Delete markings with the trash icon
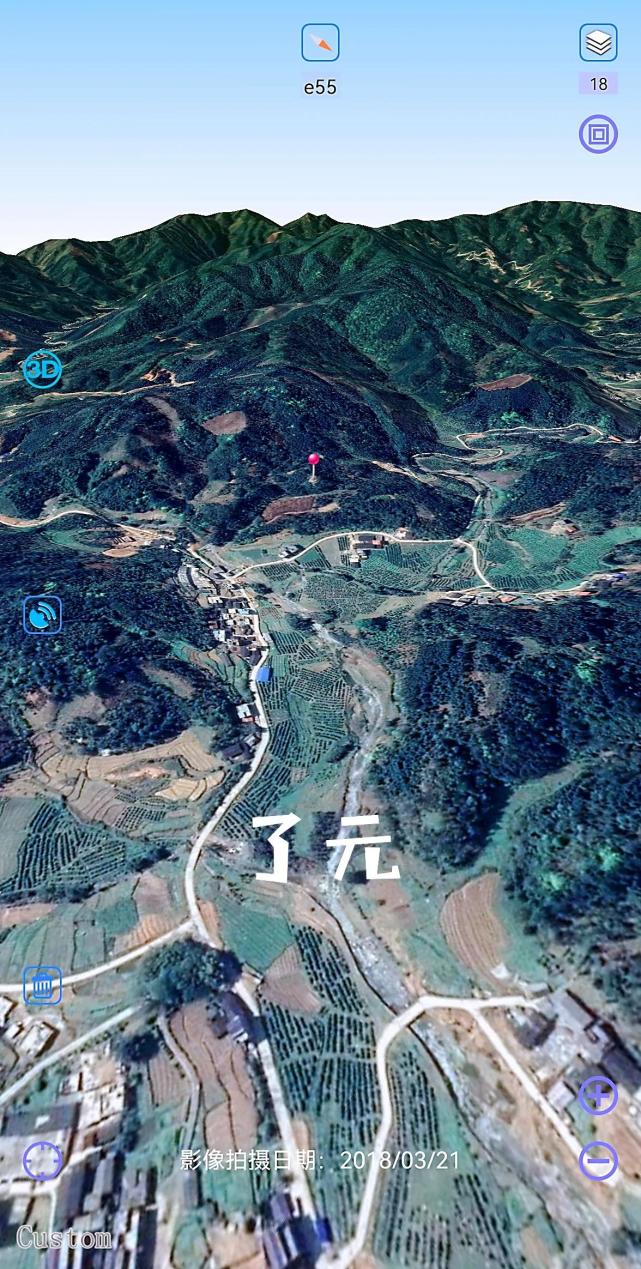The image size is (641, 1269). [42, 985]
